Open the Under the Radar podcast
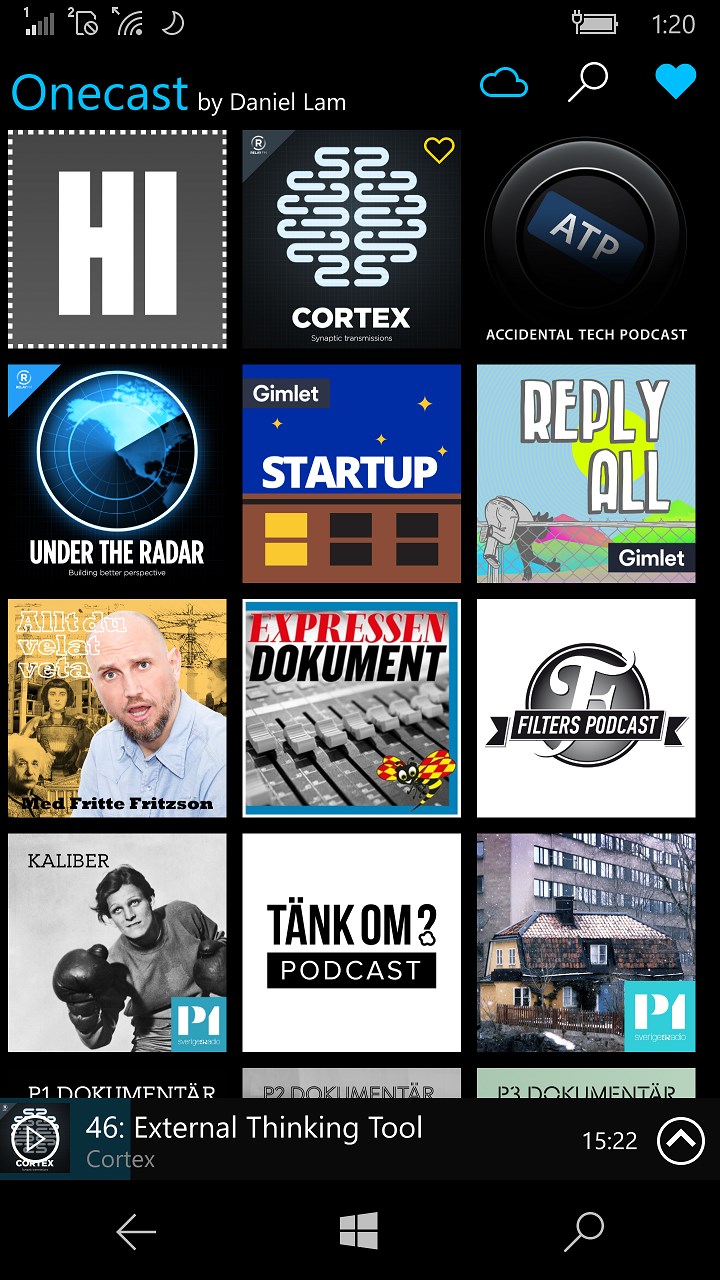The image size is (720, 1280). (x=118, y=474)
